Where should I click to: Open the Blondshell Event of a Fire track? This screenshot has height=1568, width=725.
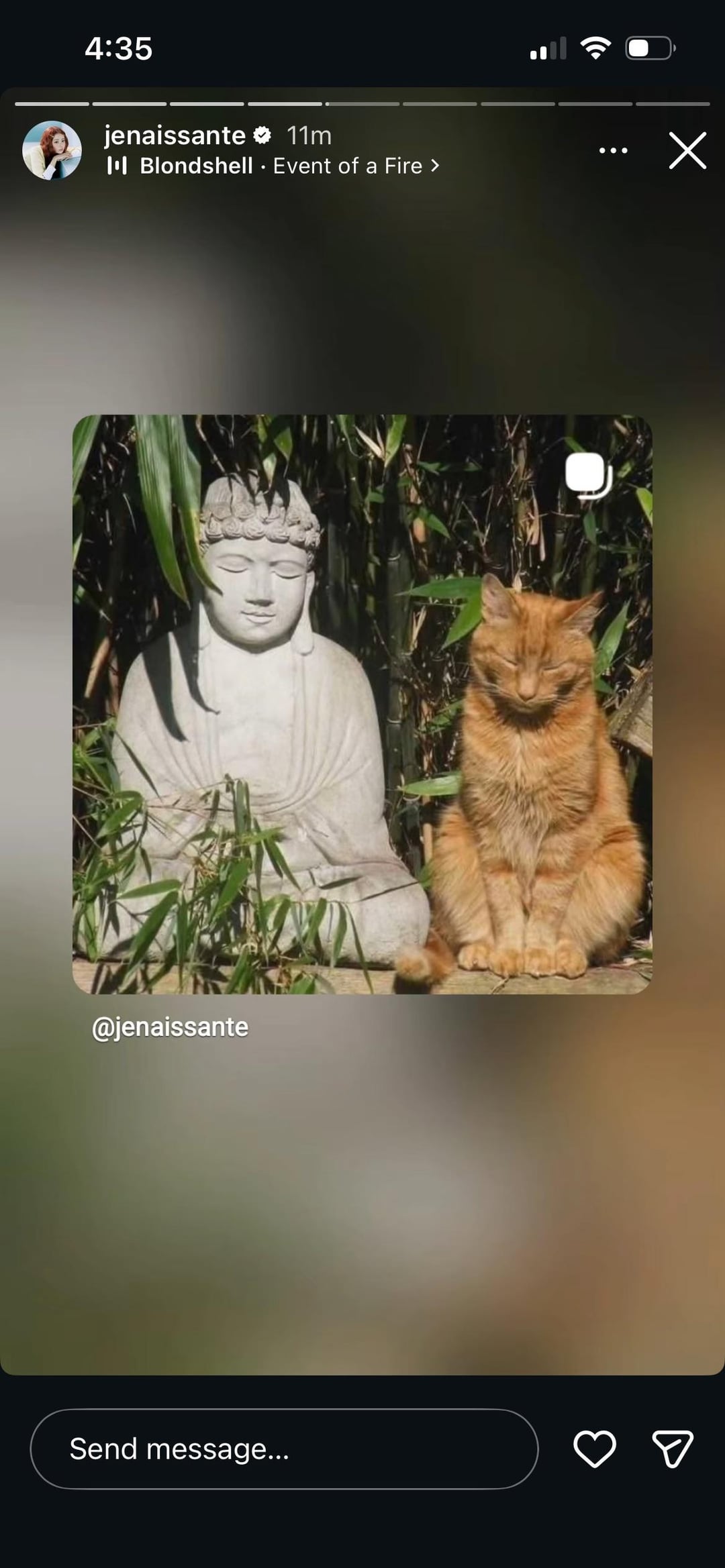tap(273, 166)
